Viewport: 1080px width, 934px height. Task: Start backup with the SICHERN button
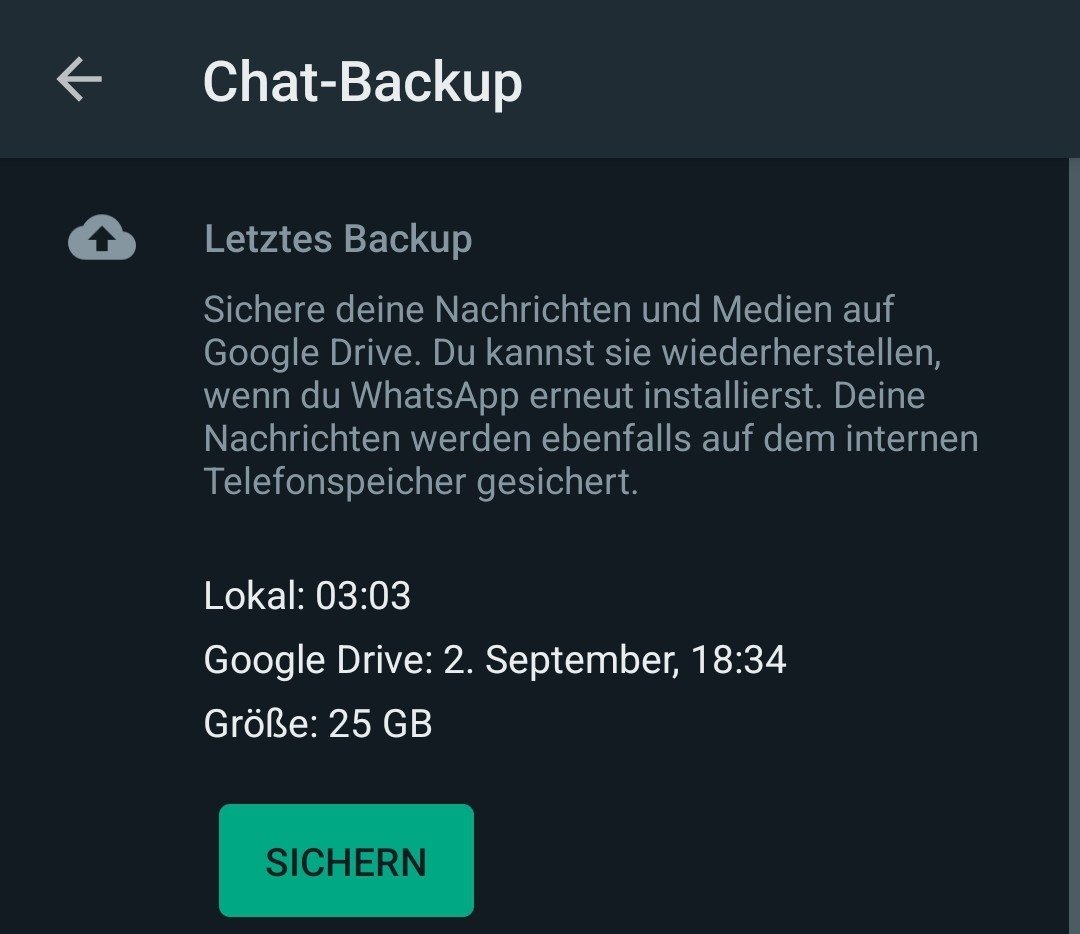346,860
